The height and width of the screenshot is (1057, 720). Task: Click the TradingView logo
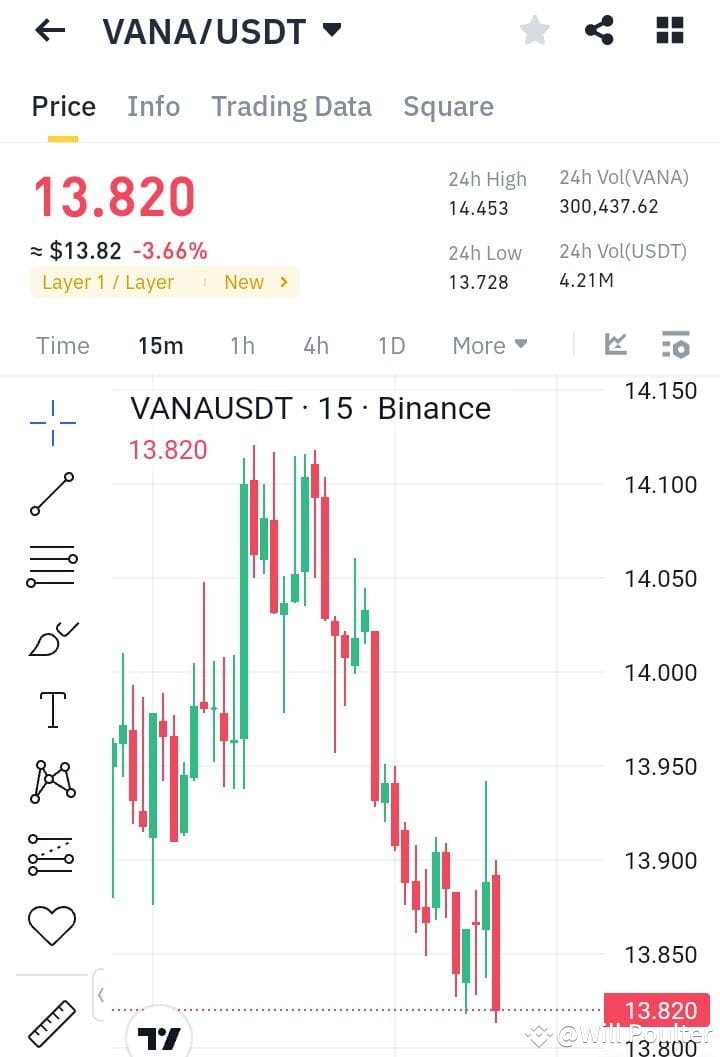click(x=160, y=1037)
